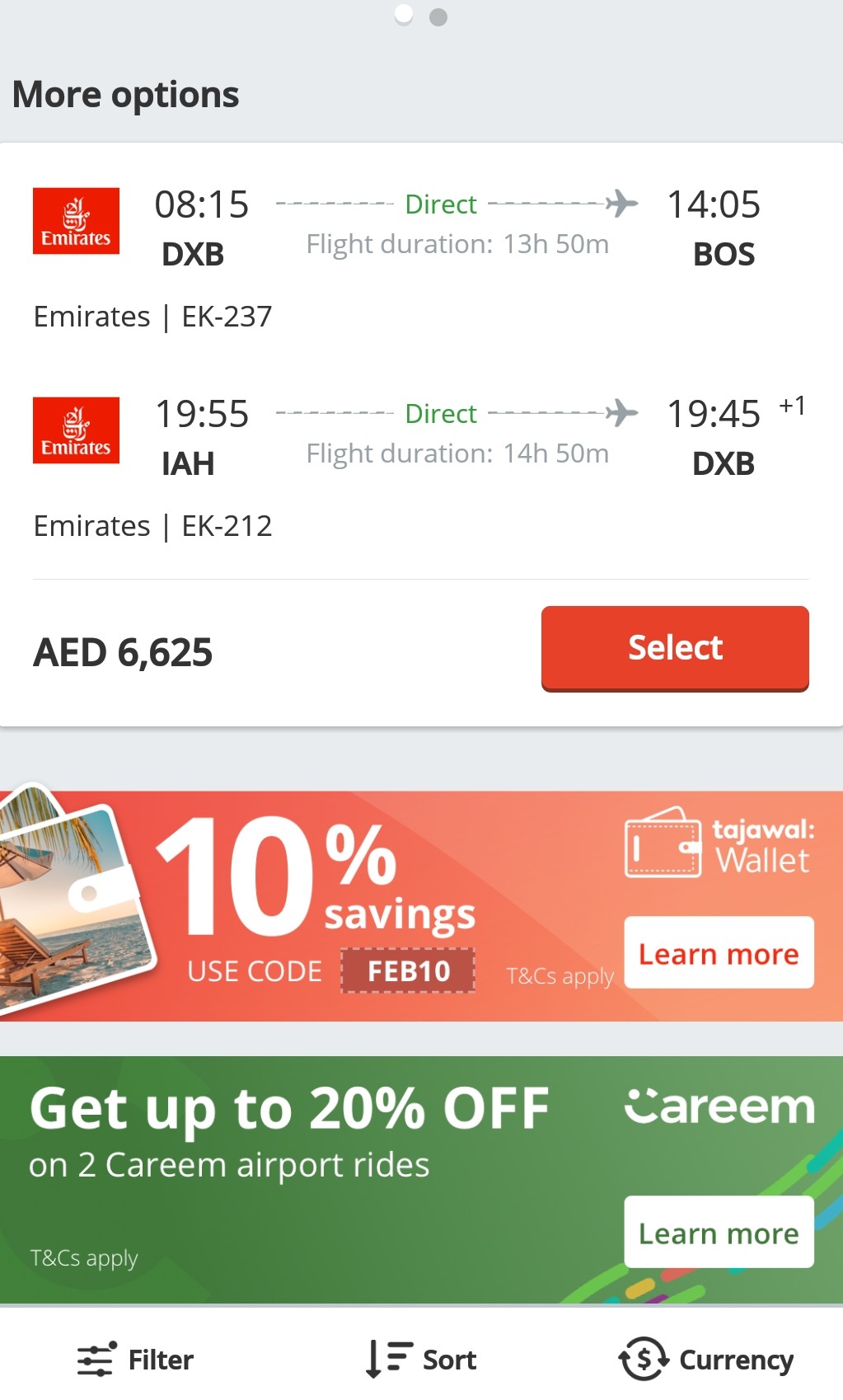The width and height of the screenshot is (843, 1400).
Task: Learn more about Careem airport rides
Action: pyautogui.click(x=718, y=1233)
